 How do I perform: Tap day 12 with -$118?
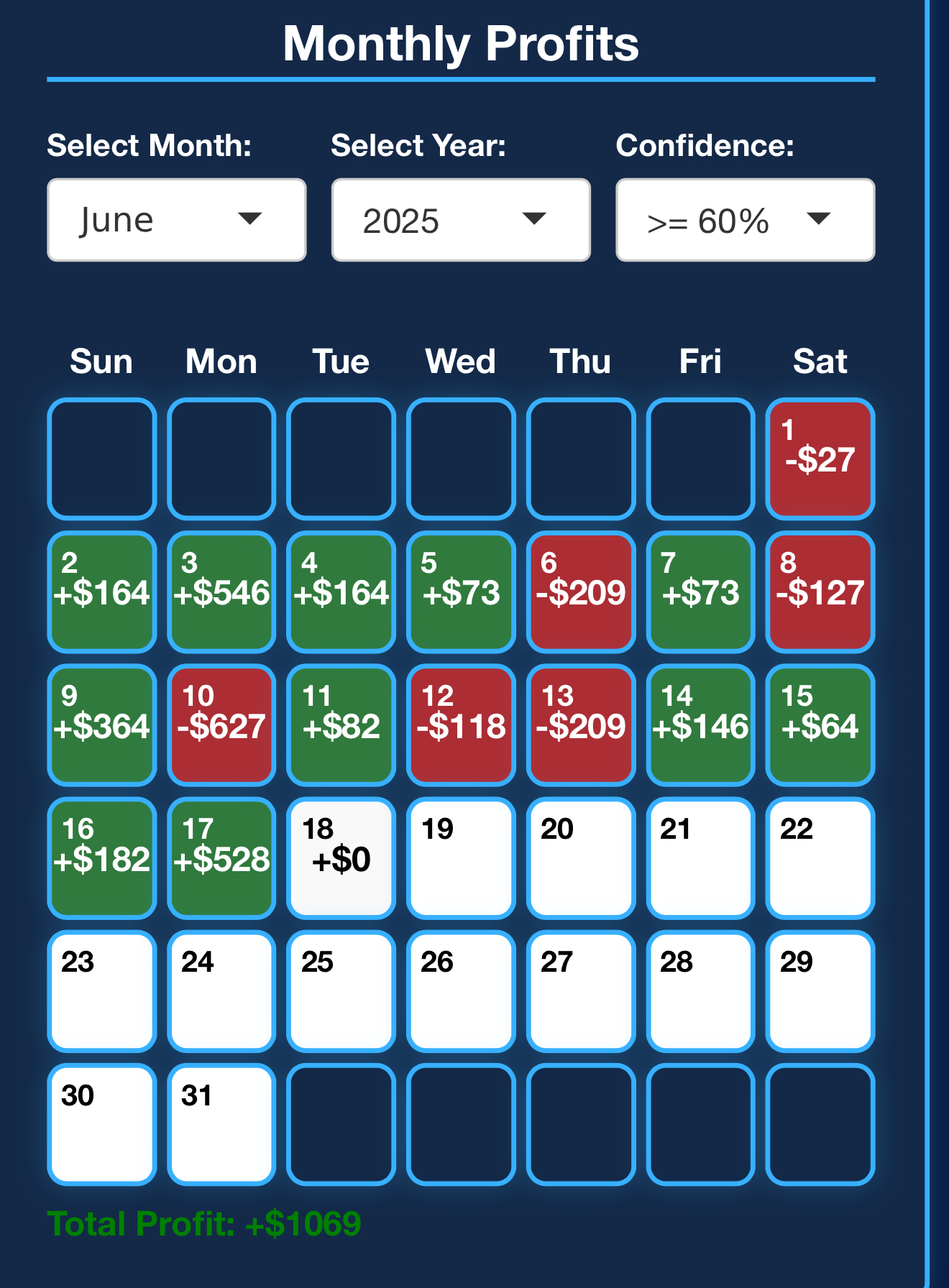[461, 724]
